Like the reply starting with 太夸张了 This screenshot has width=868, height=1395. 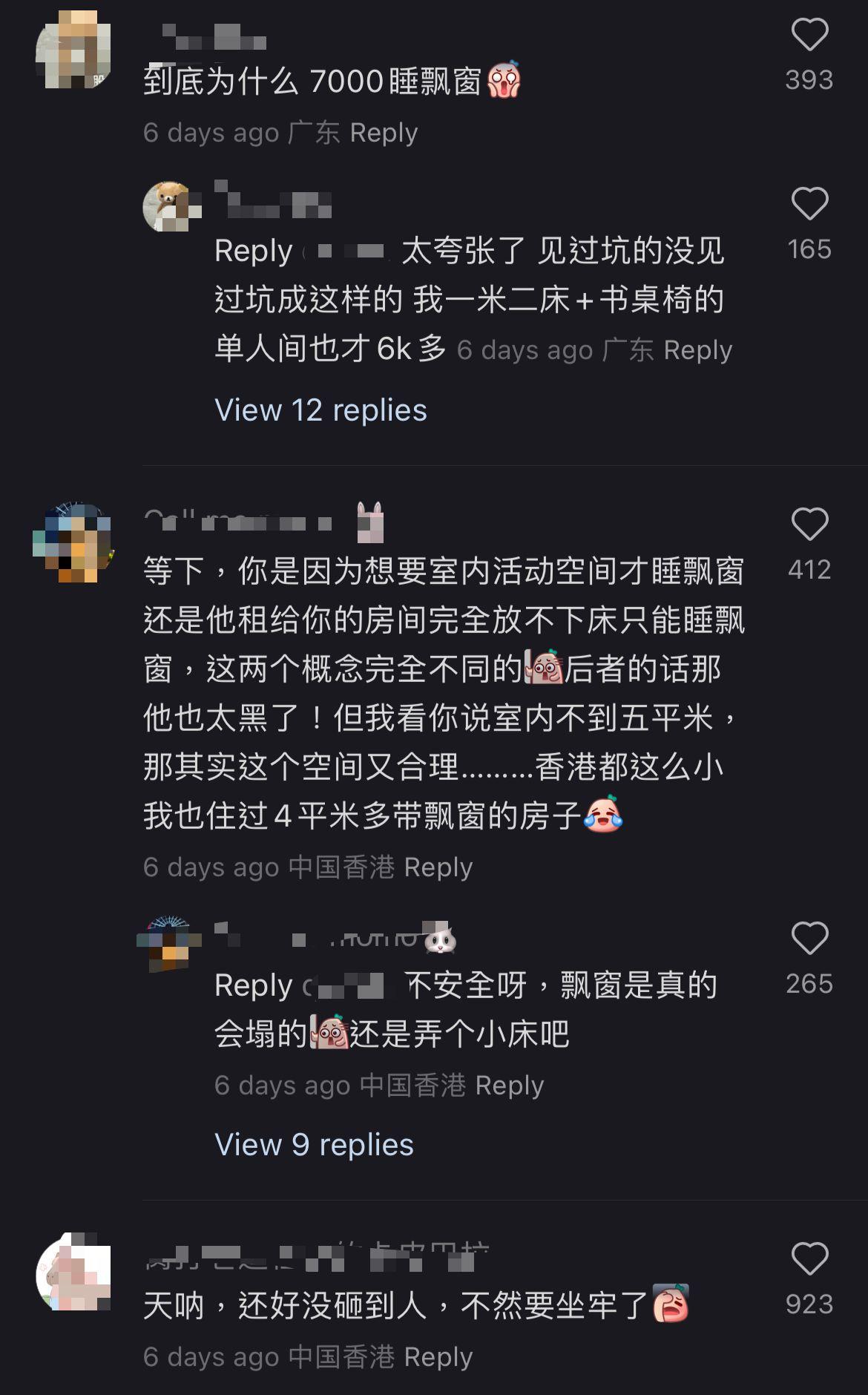809,204
